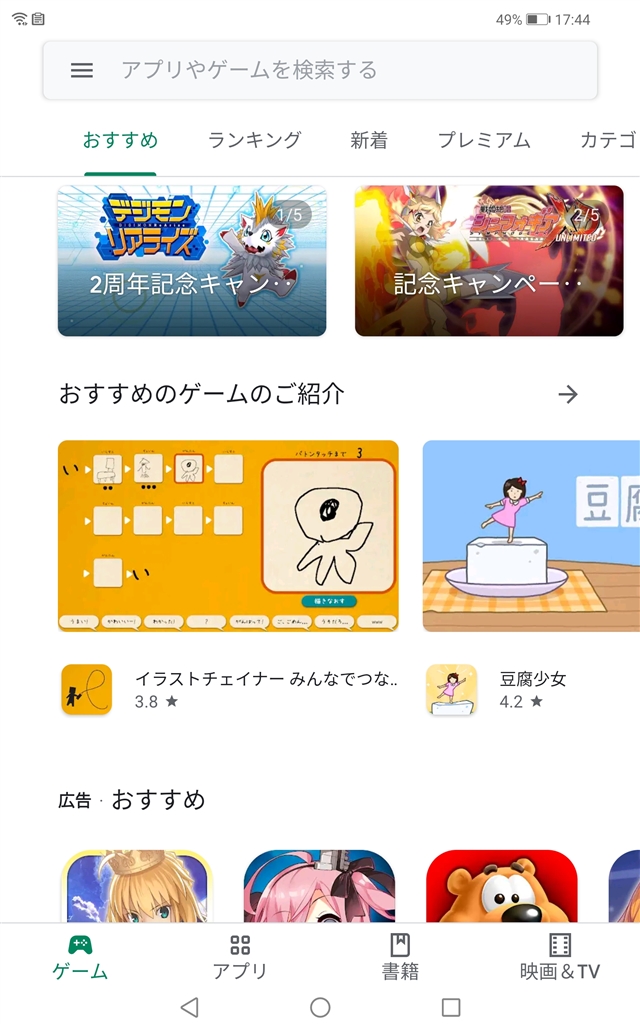Go to the system home screen
This screenshot has height=1024, width=640.
(x=320, y=1006)
